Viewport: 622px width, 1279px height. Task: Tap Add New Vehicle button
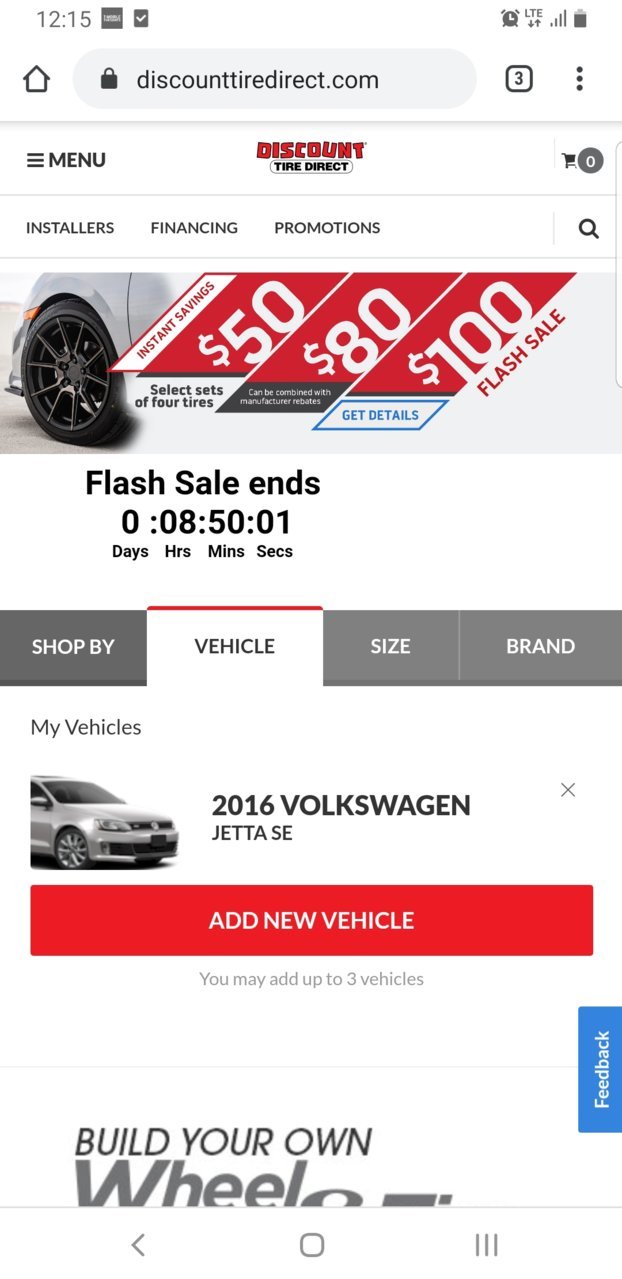(x=311, y=920)
